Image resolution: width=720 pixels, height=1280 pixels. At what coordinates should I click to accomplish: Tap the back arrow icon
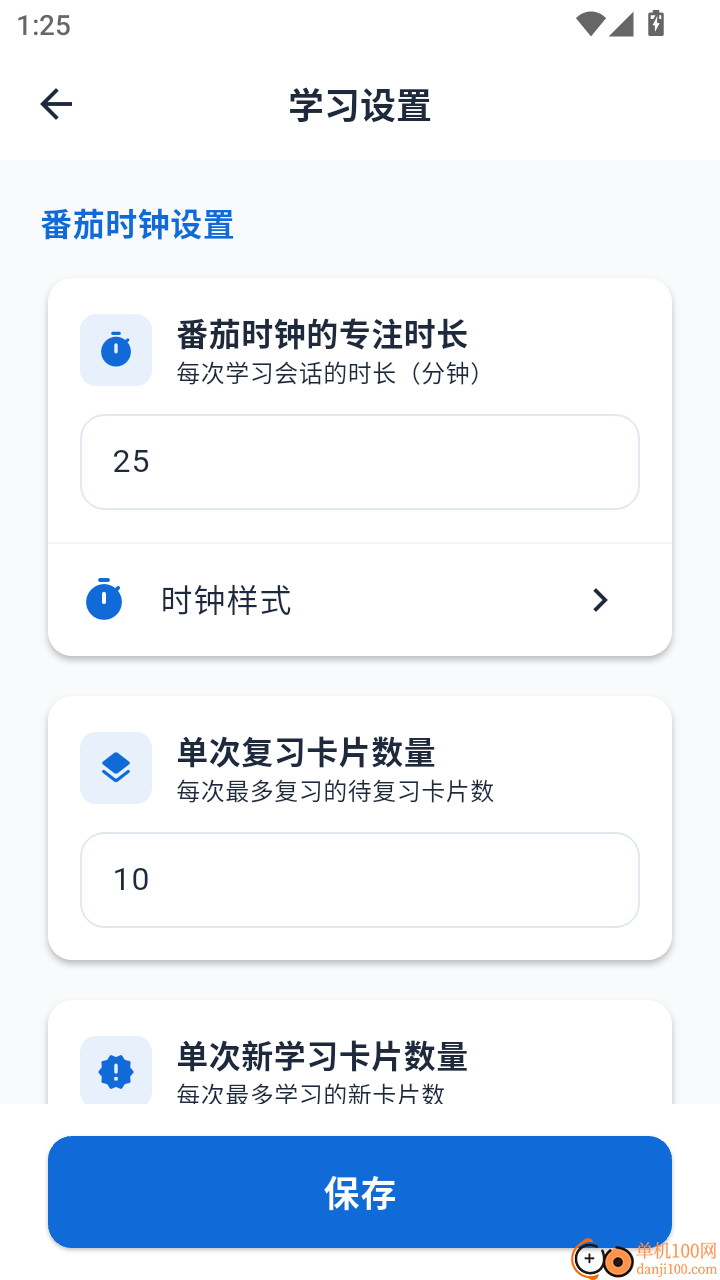click(x=56, y=103)
